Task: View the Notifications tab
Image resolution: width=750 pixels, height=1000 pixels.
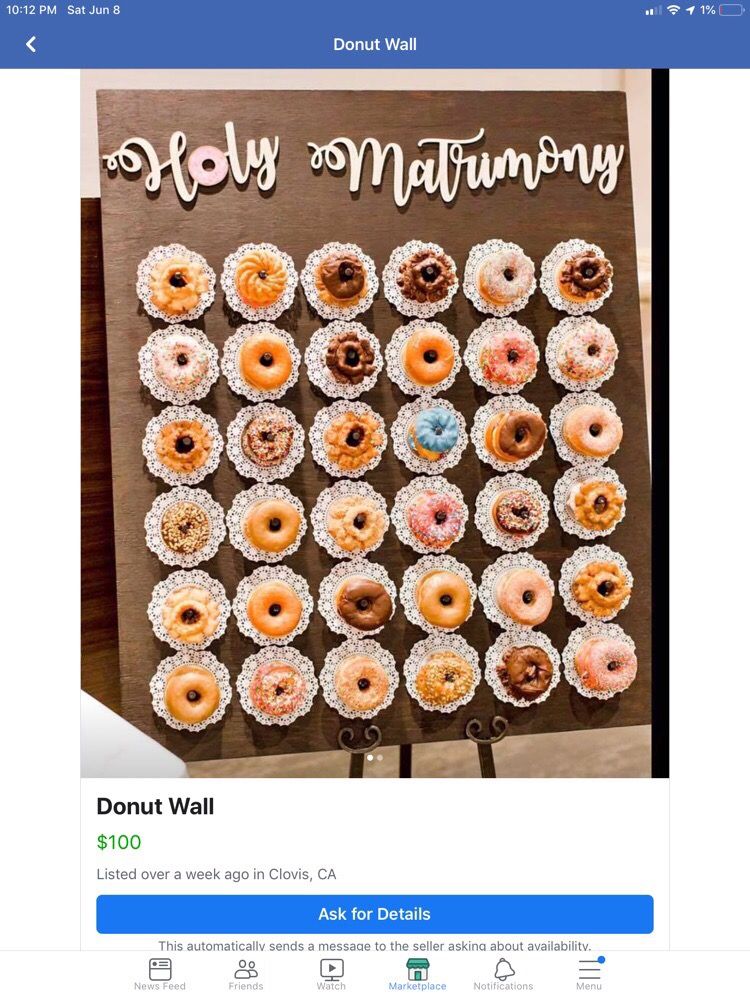Action: [x=503, y=973]
